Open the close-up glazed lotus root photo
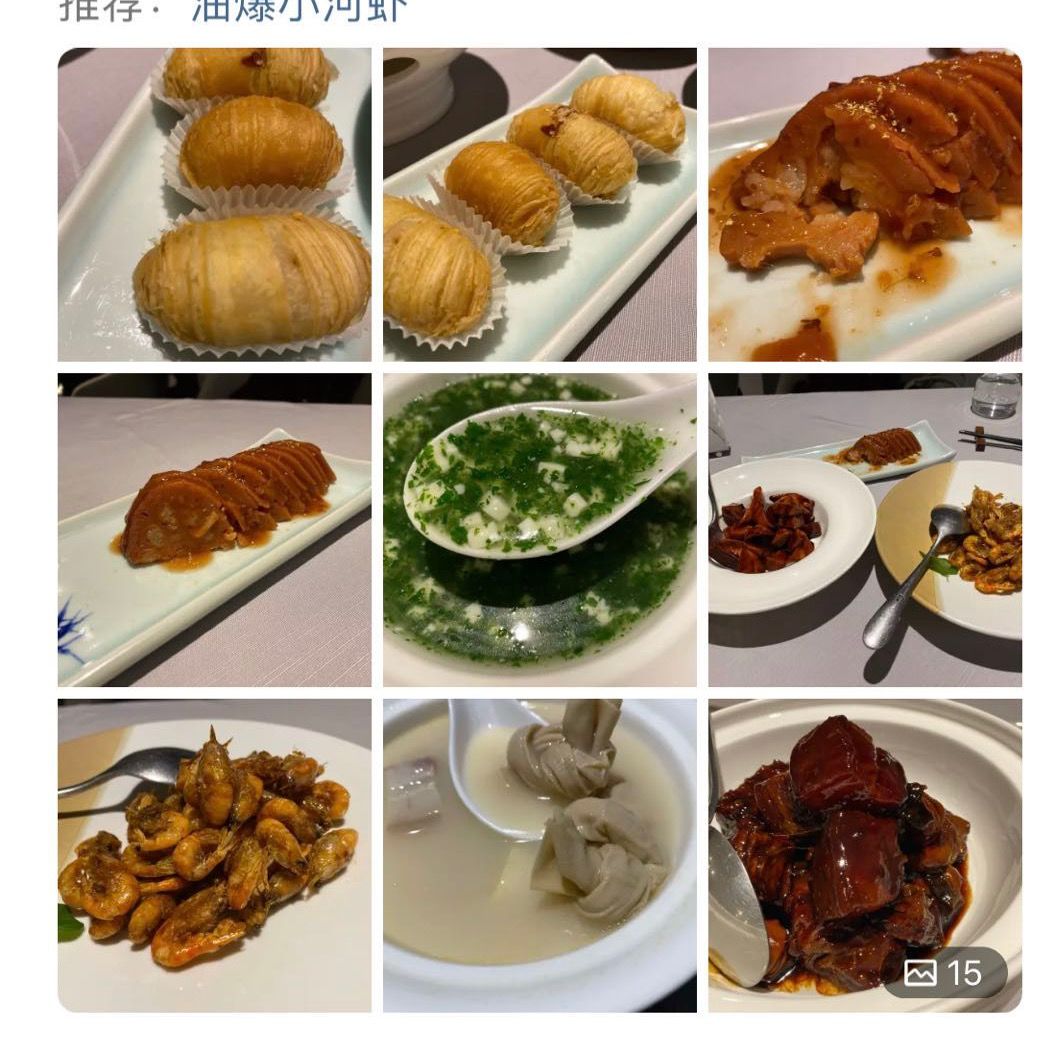Screen dimensions: 1049x1055 [x=865, y=204]
